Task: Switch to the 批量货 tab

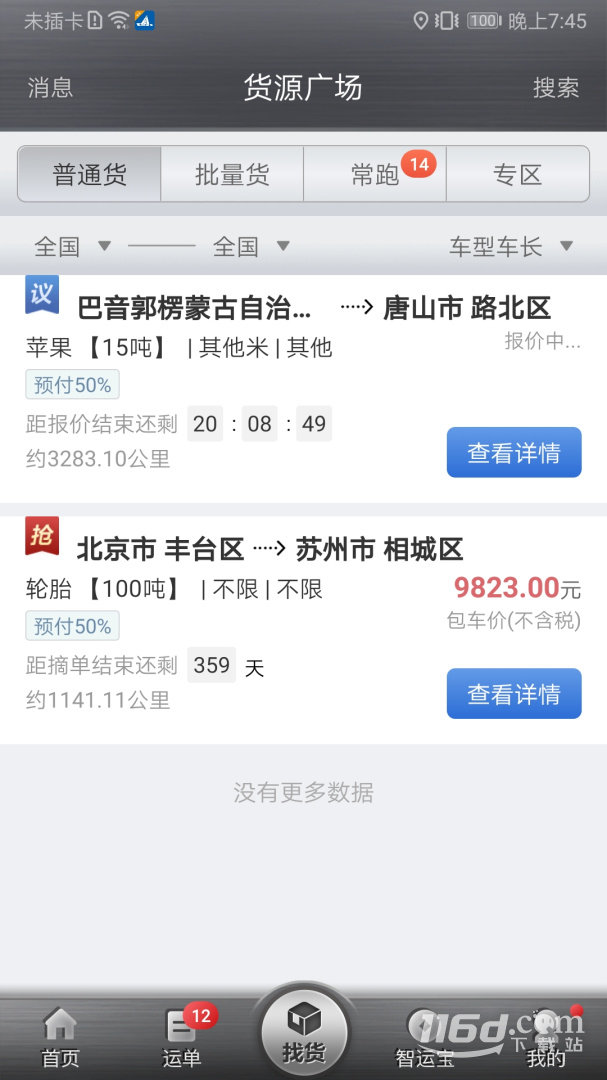Action: click(232, 174)
